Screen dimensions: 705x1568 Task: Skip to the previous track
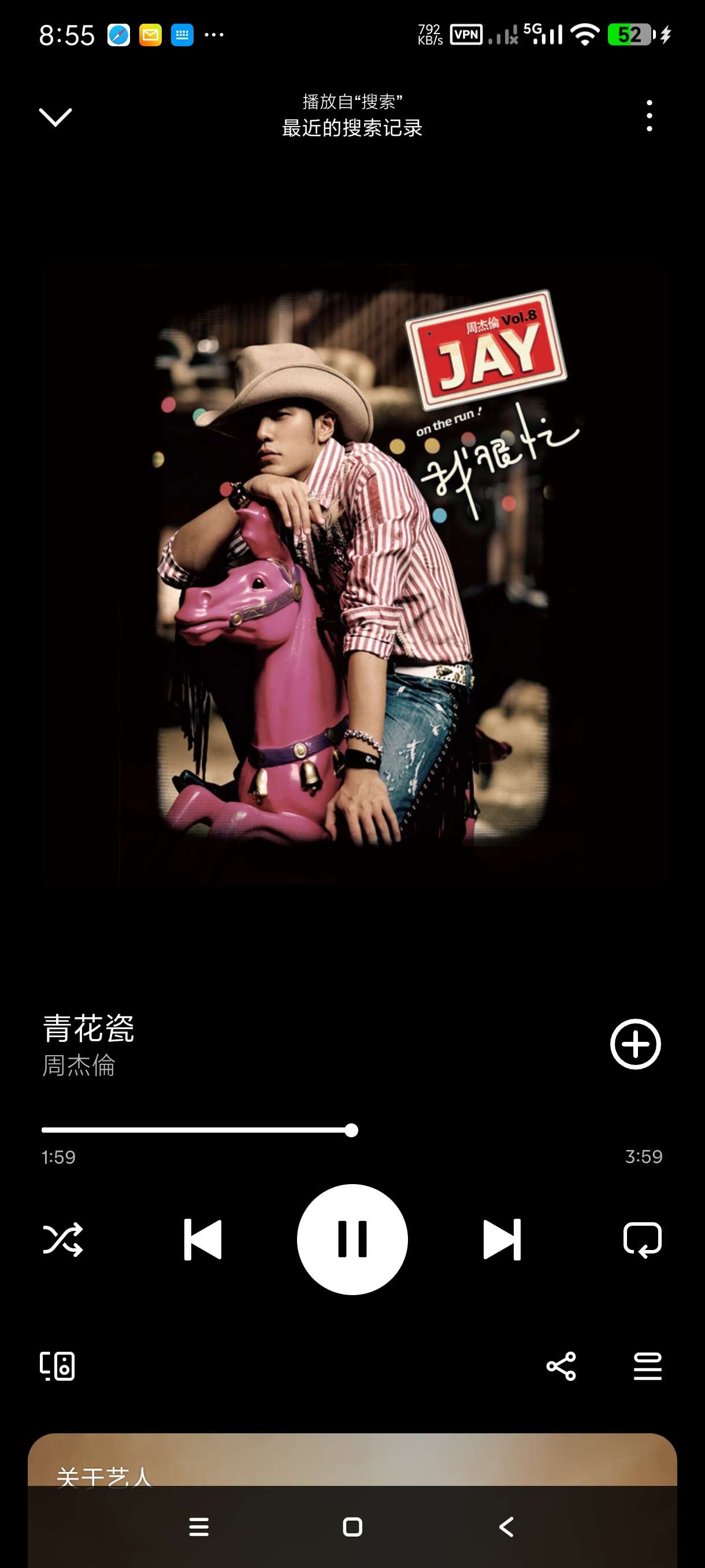(x=203, y=1239)
